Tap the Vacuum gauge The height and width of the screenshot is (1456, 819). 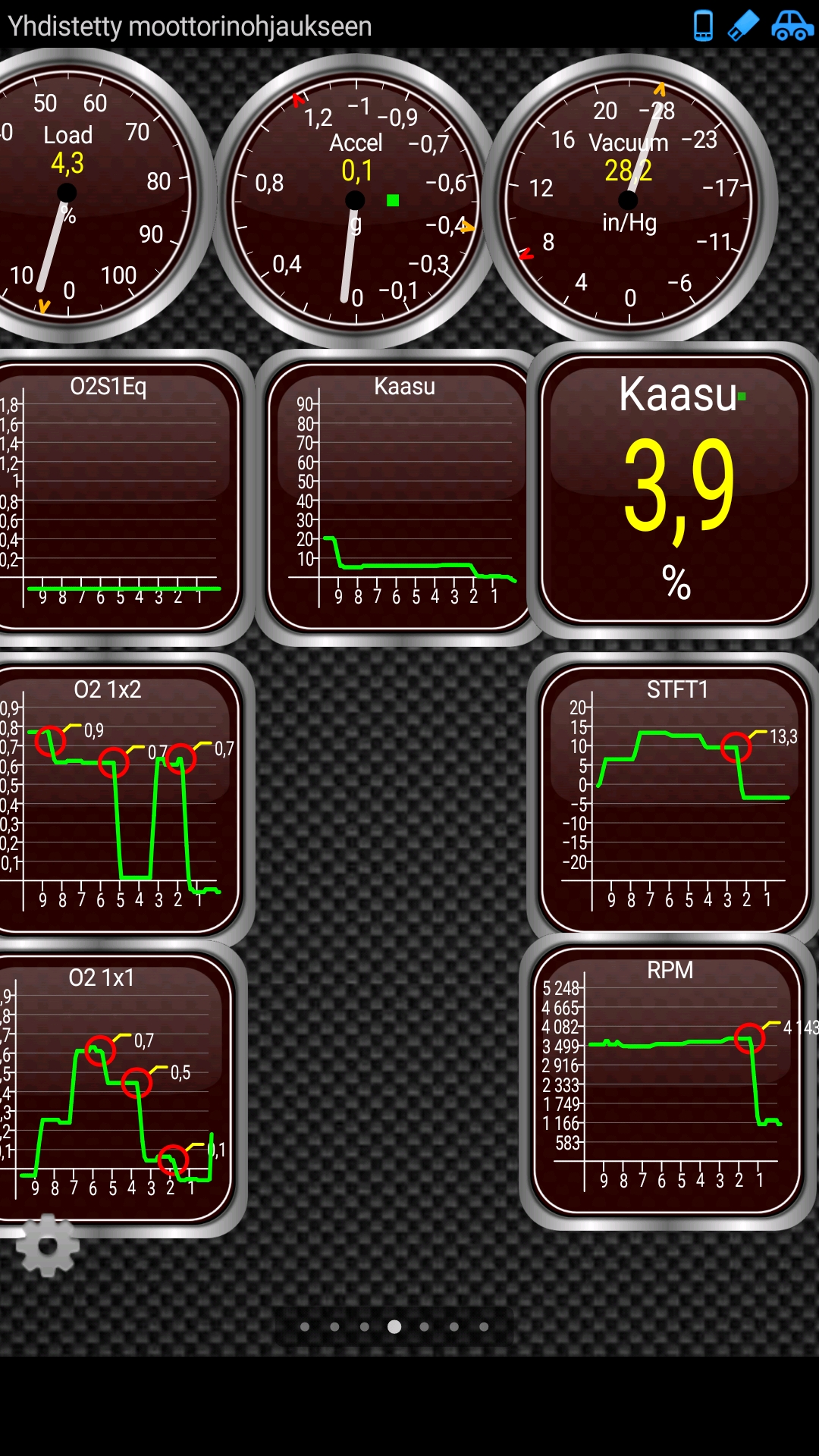629,200
